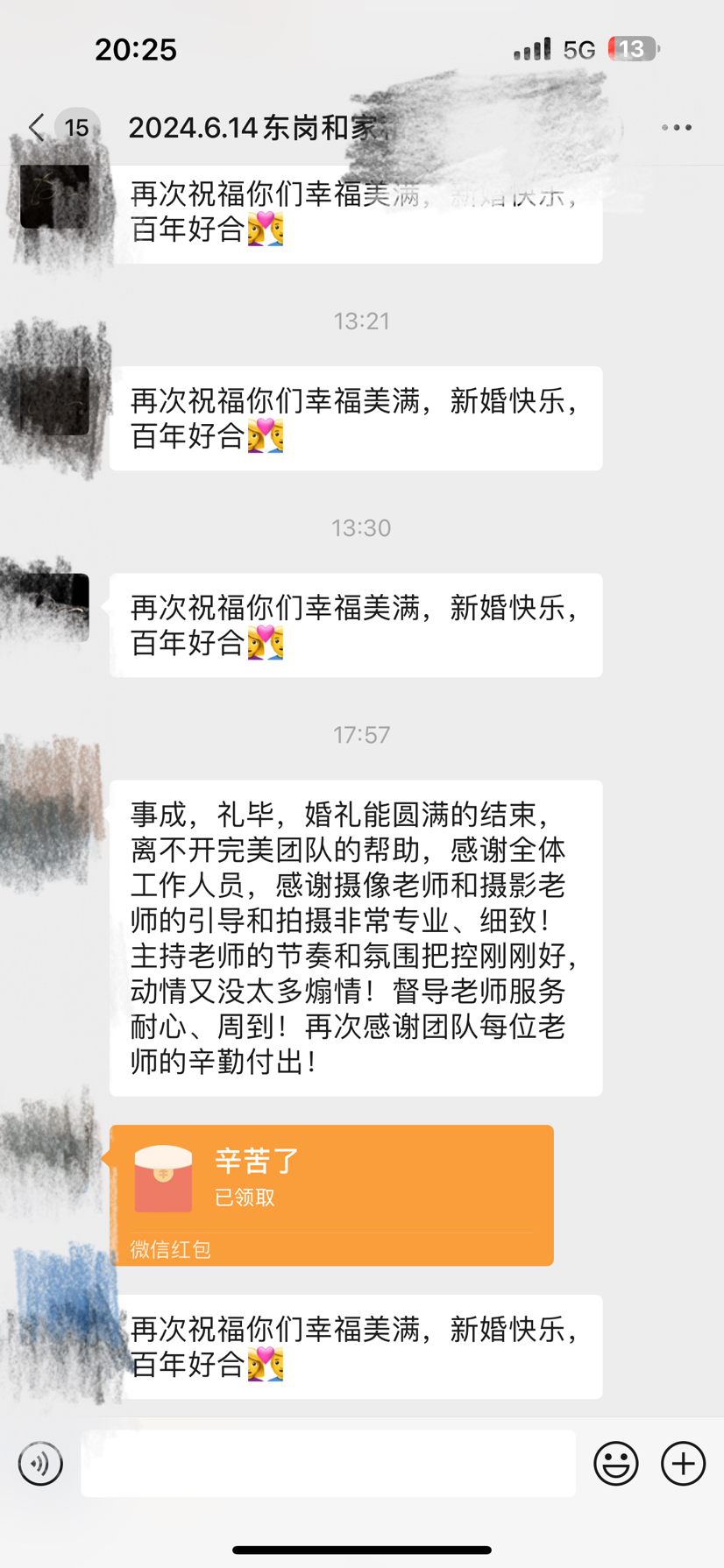Go back to the chat list
724x1568 pixels.
(x=37, y=128)
